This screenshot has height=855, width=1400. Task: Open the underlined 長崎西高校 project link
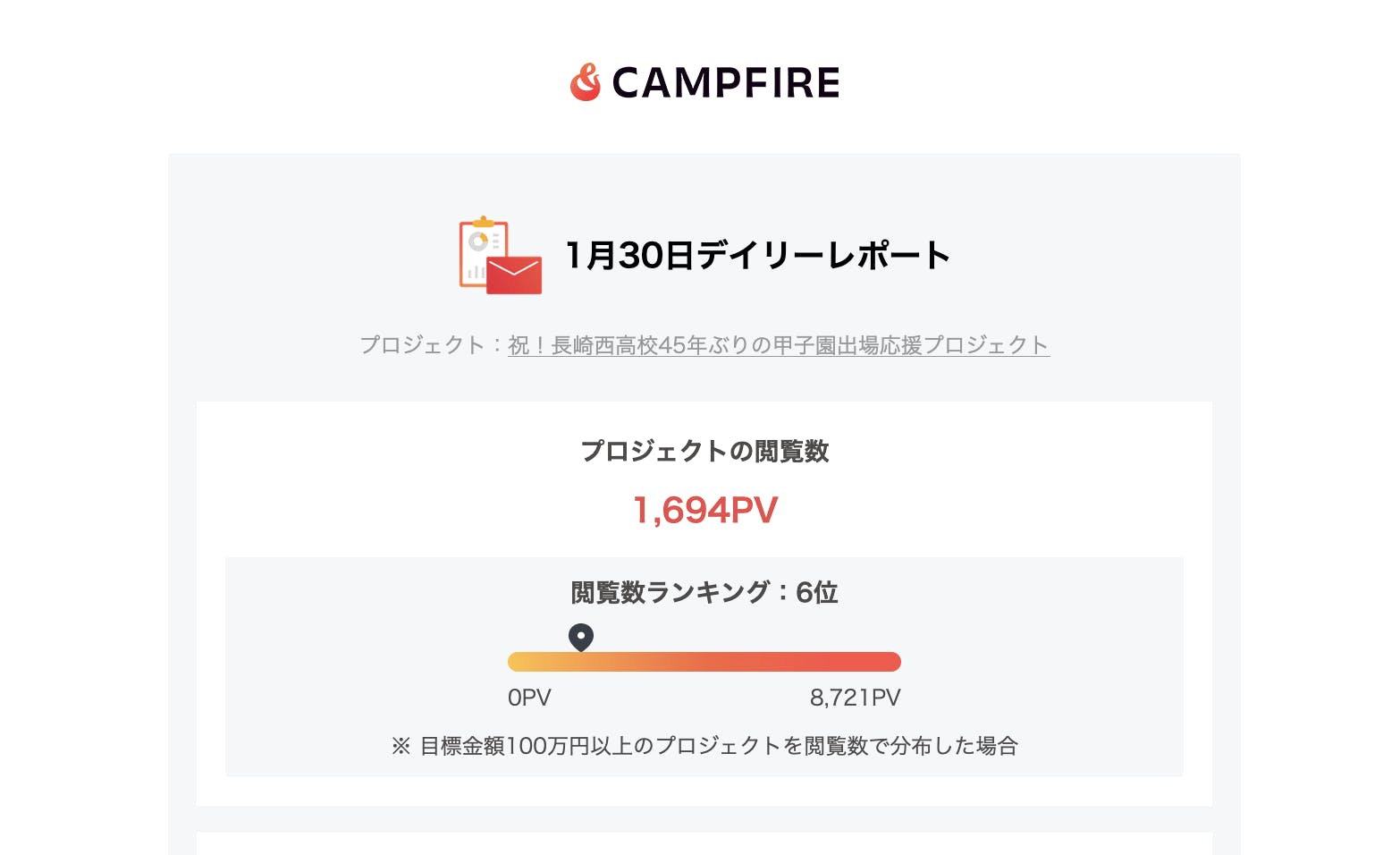pos(778,345)
